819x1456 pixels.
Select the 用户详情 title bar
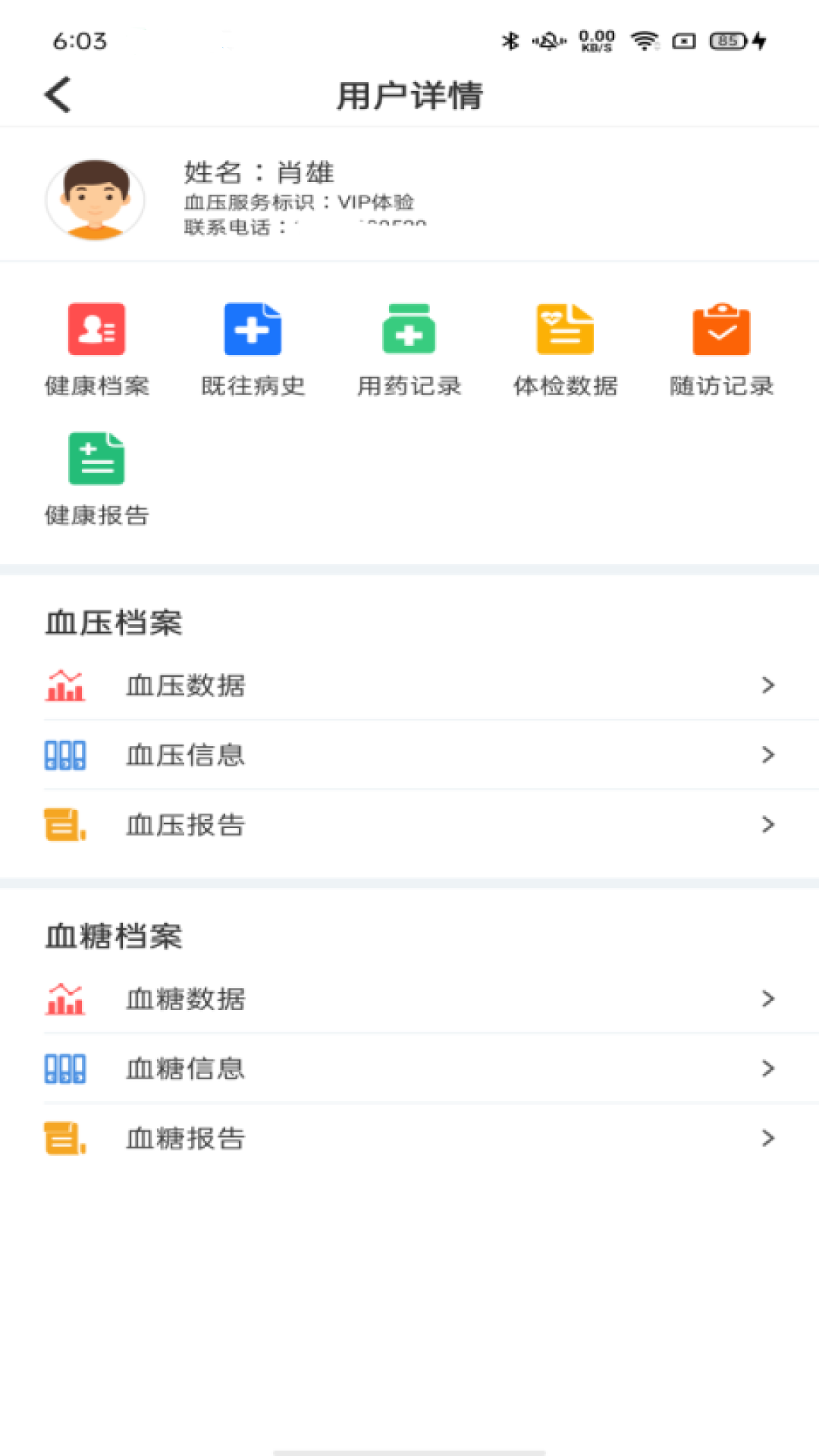coord(409,94)
